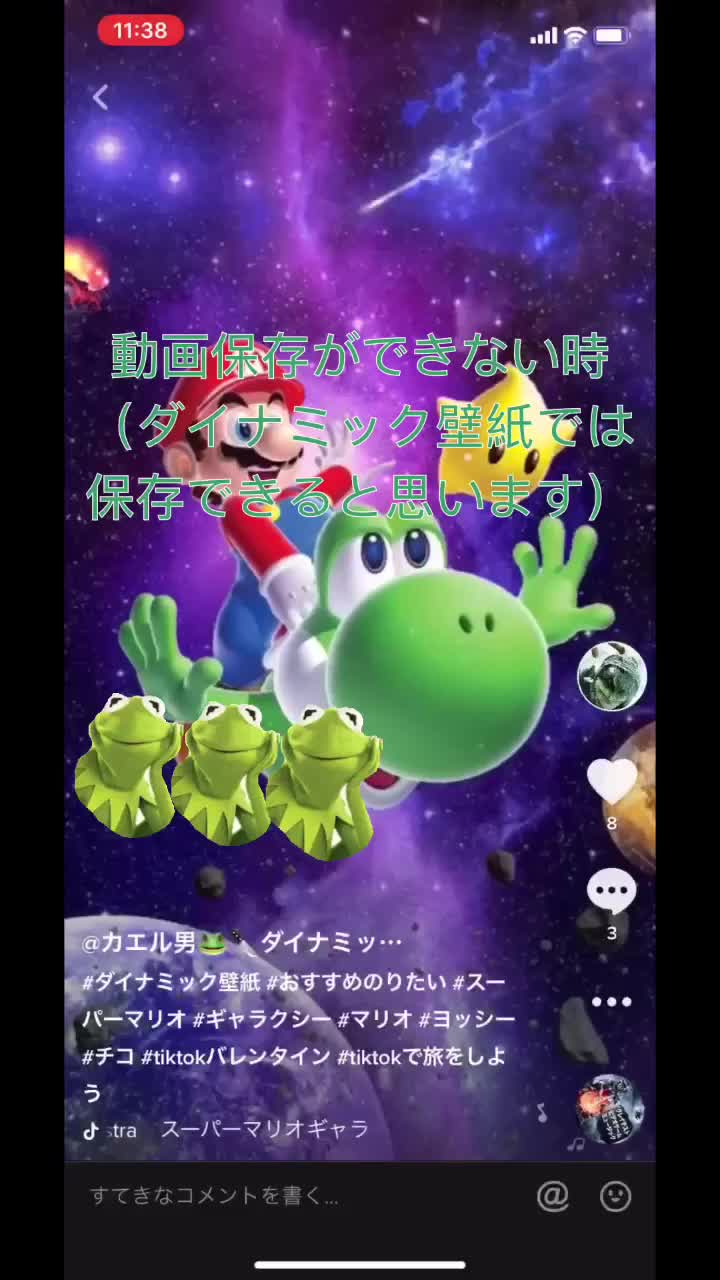Open the comments speech bubble
This screenshot has width=720, height=1280.
[611, 890]
